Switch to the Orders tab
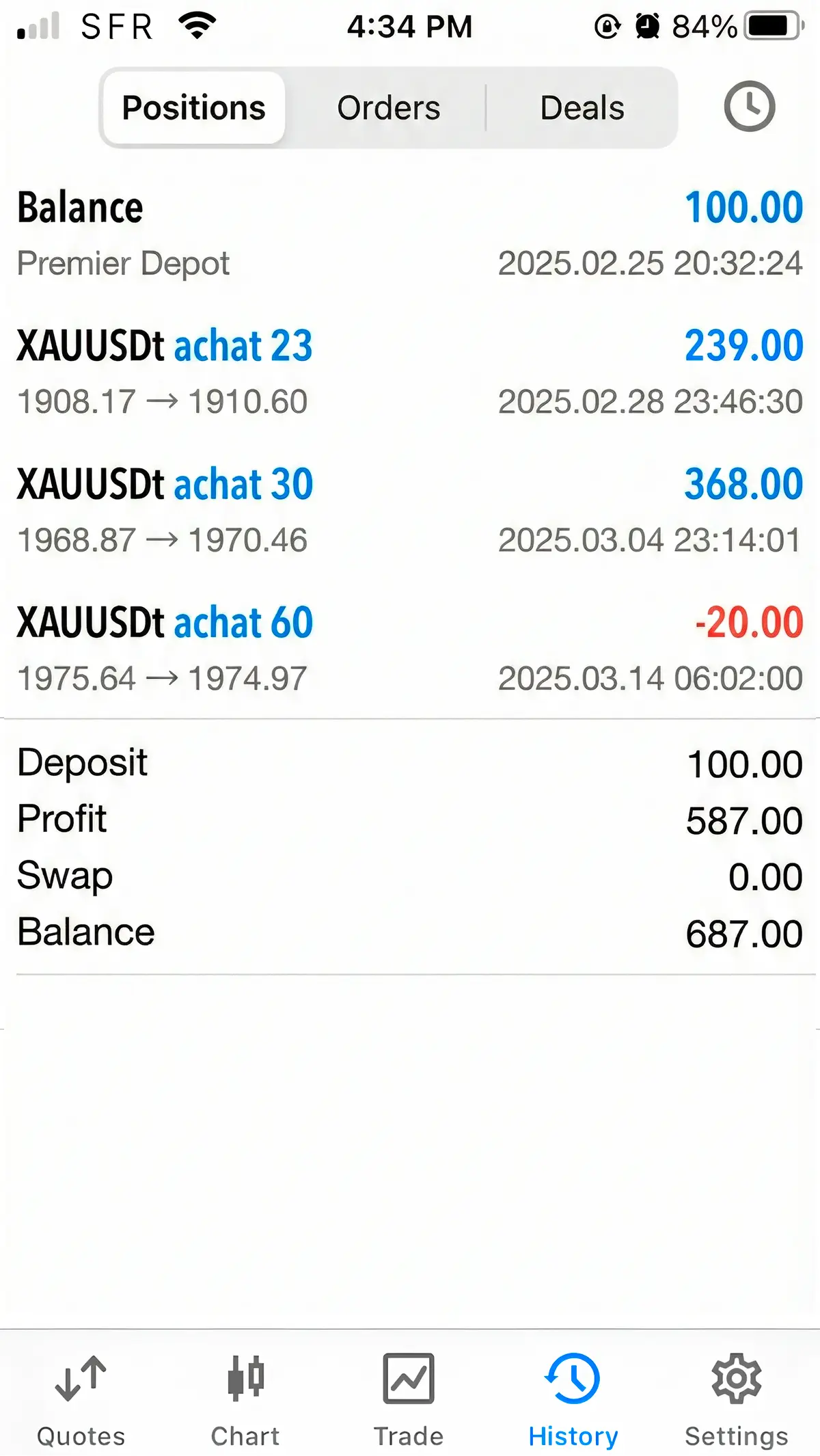Viewport: 820px width, 1456px height. [388, 107]
